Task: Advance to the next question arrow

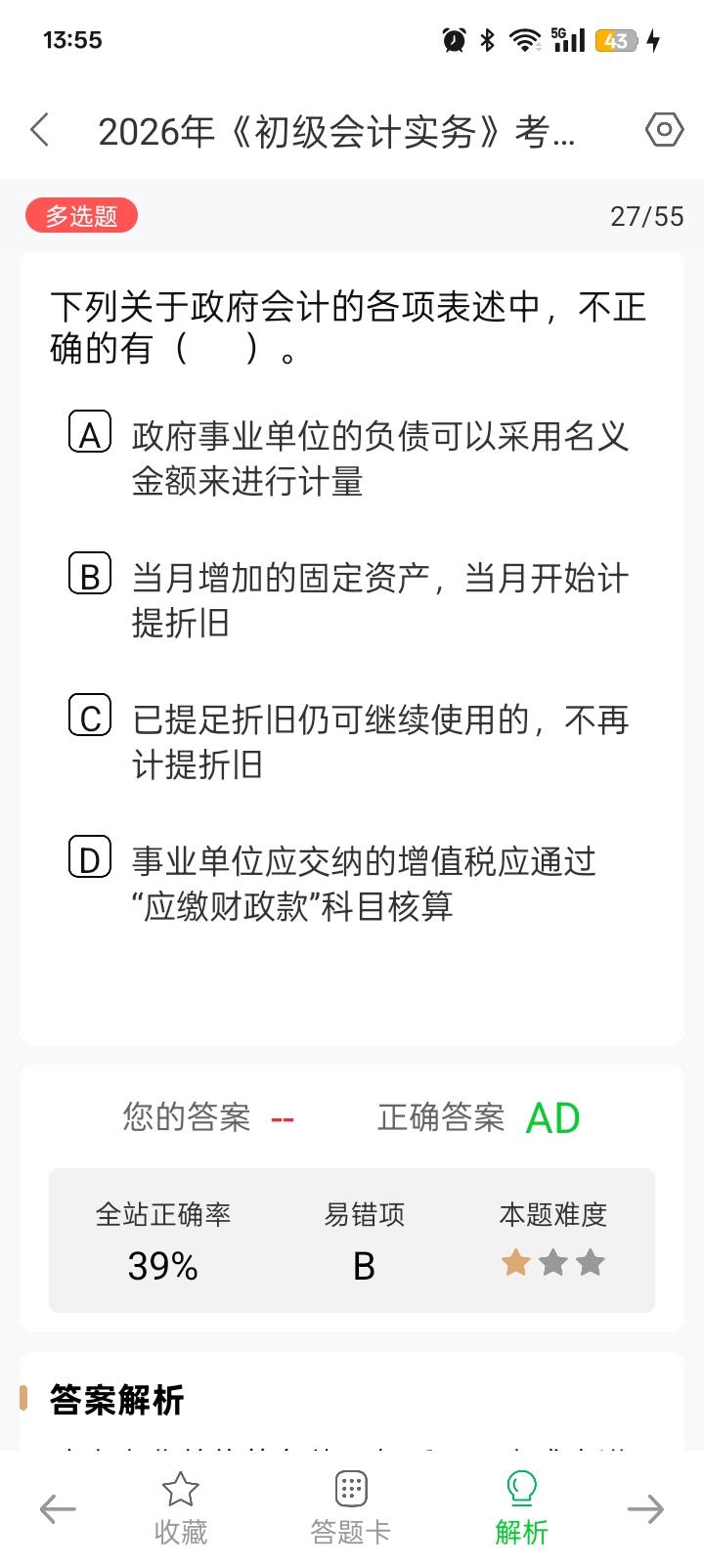Action: click(645, 1509)
